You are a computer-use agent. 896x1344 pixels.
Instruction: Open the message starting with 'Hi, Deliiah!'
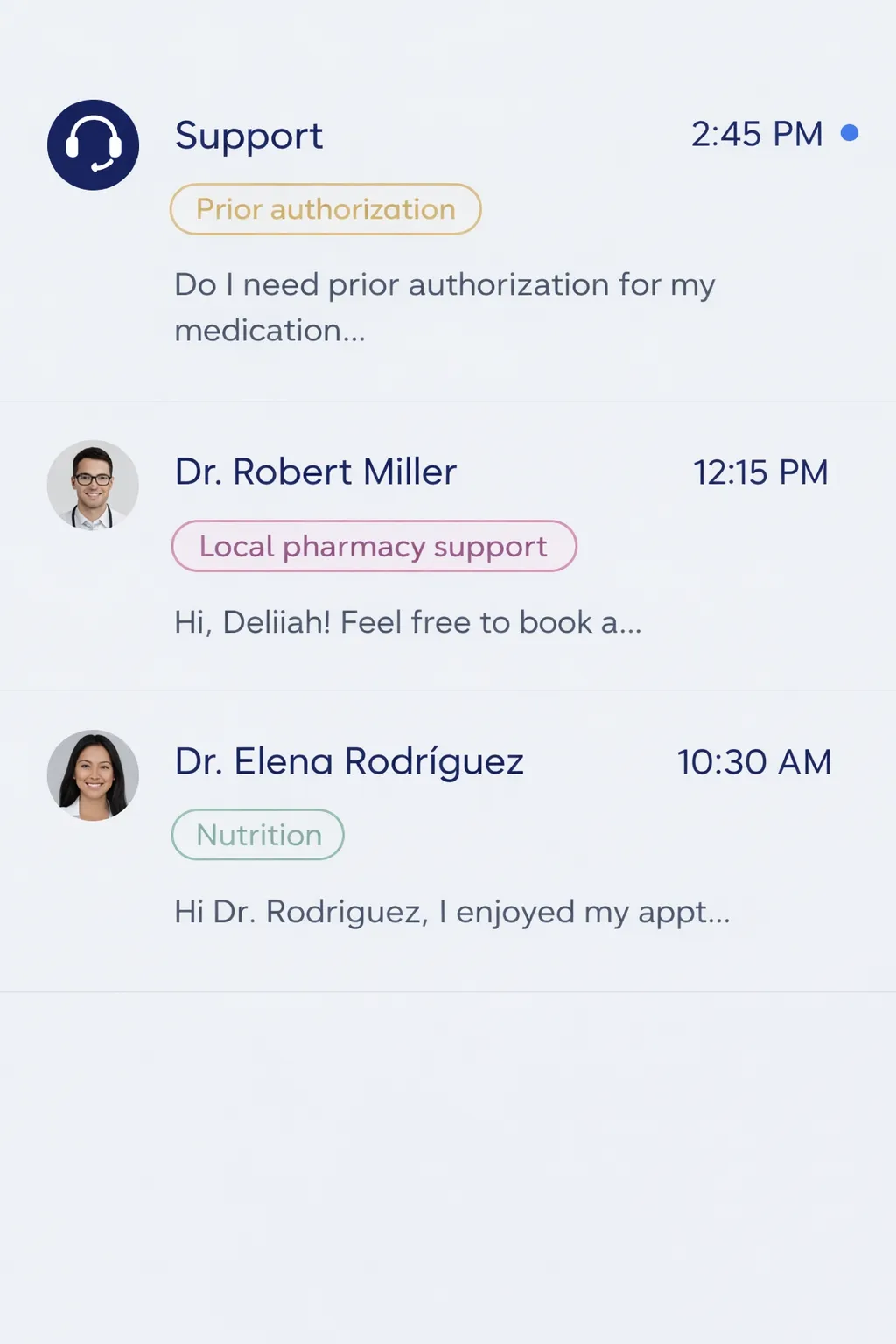coord(408,621)
